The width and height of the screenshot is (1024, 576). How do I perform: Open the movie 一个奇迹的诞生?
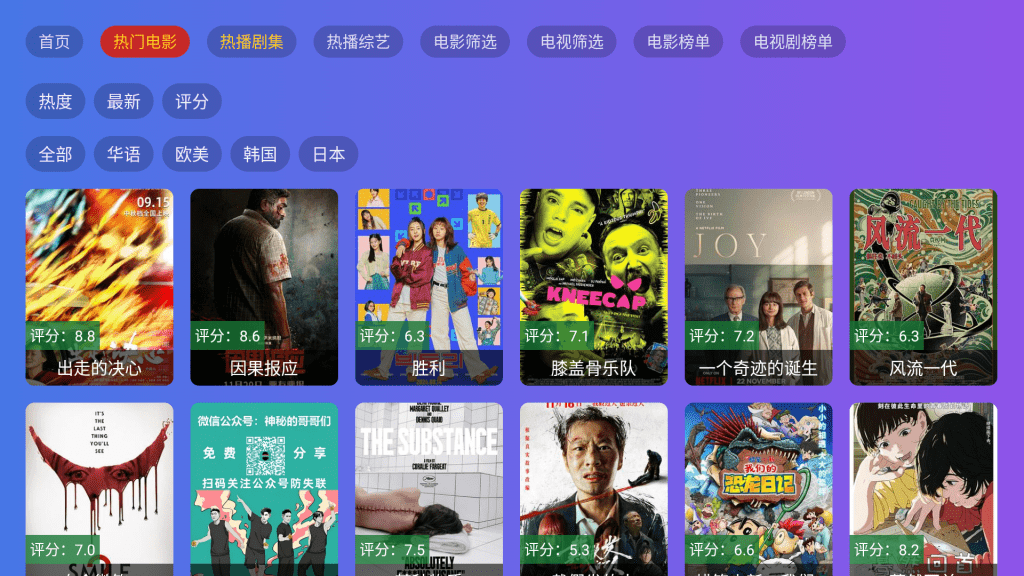(x=758, y=287)
